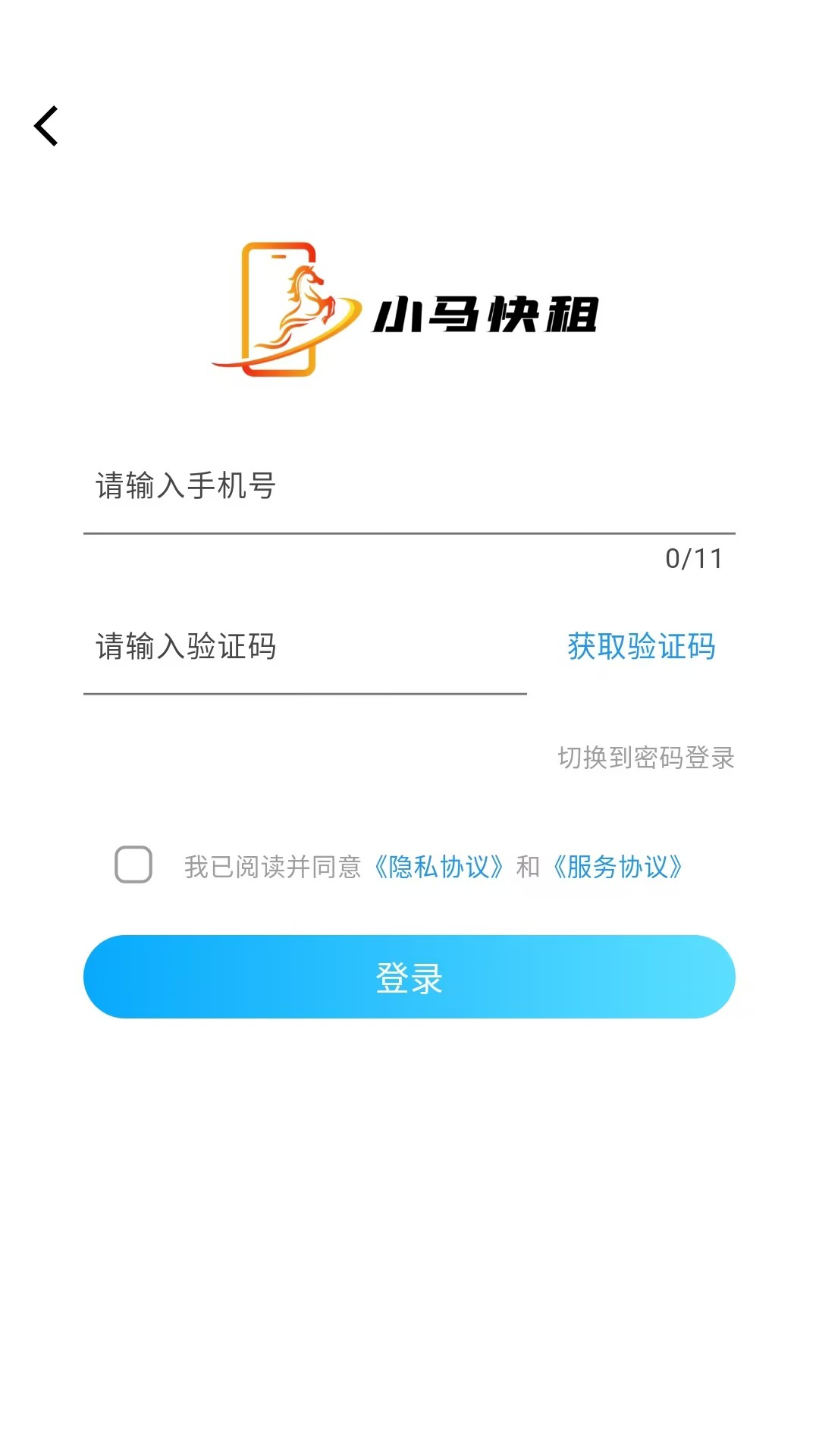Click the back arrow at top left
Screen dimensions: 819x1456
47,125
